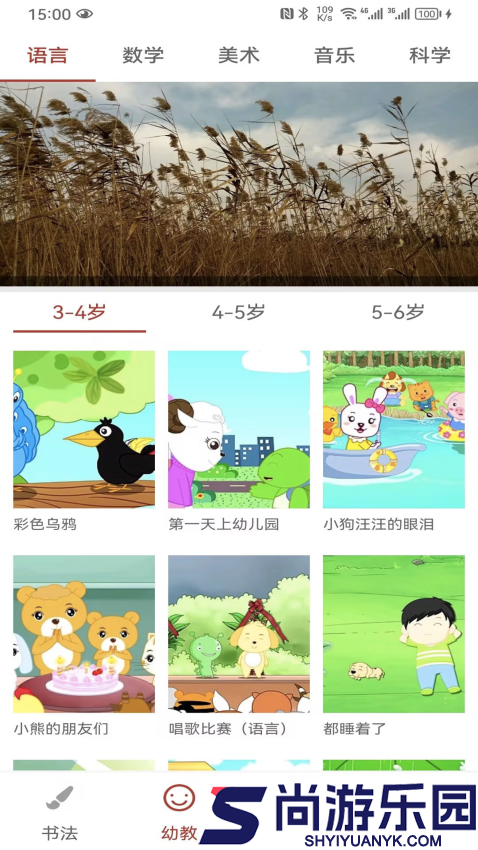Image resolution: width=478 pixels, height=850 pixels.
Task: Select the 3-4岁 age group
Action: click(x=80, y=312)
